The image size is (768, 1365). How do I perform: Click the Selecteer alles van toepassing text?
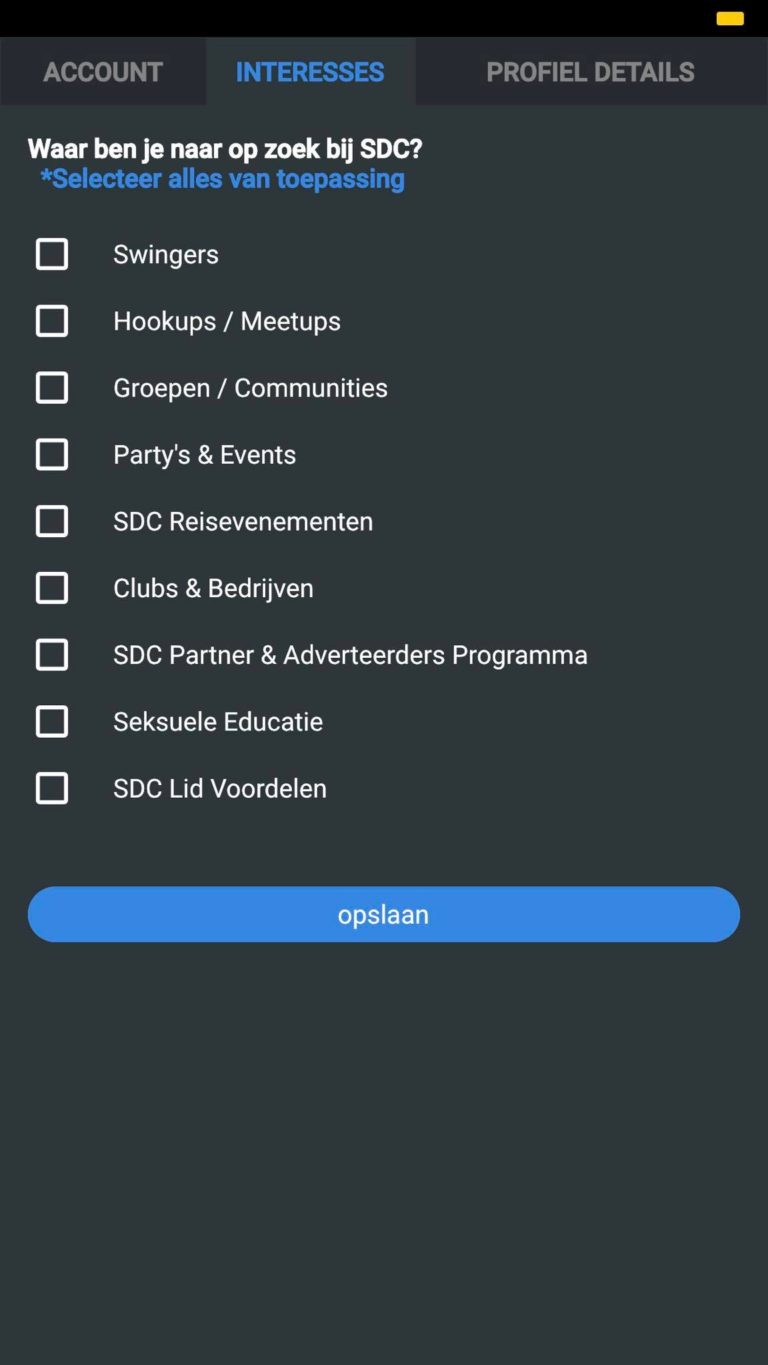(223, 178)
